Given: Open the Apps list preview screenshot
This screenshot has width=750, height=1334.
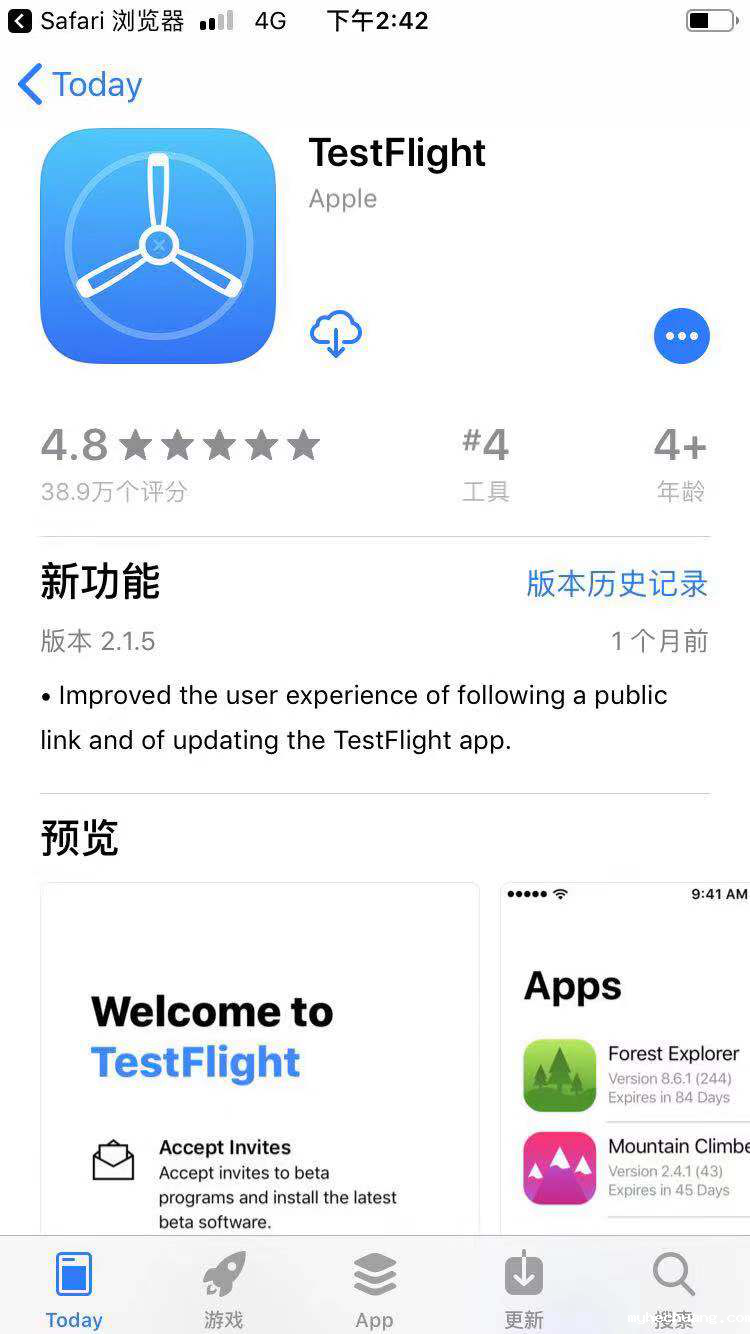Looking at the screenshot, I should (625, 1060).
